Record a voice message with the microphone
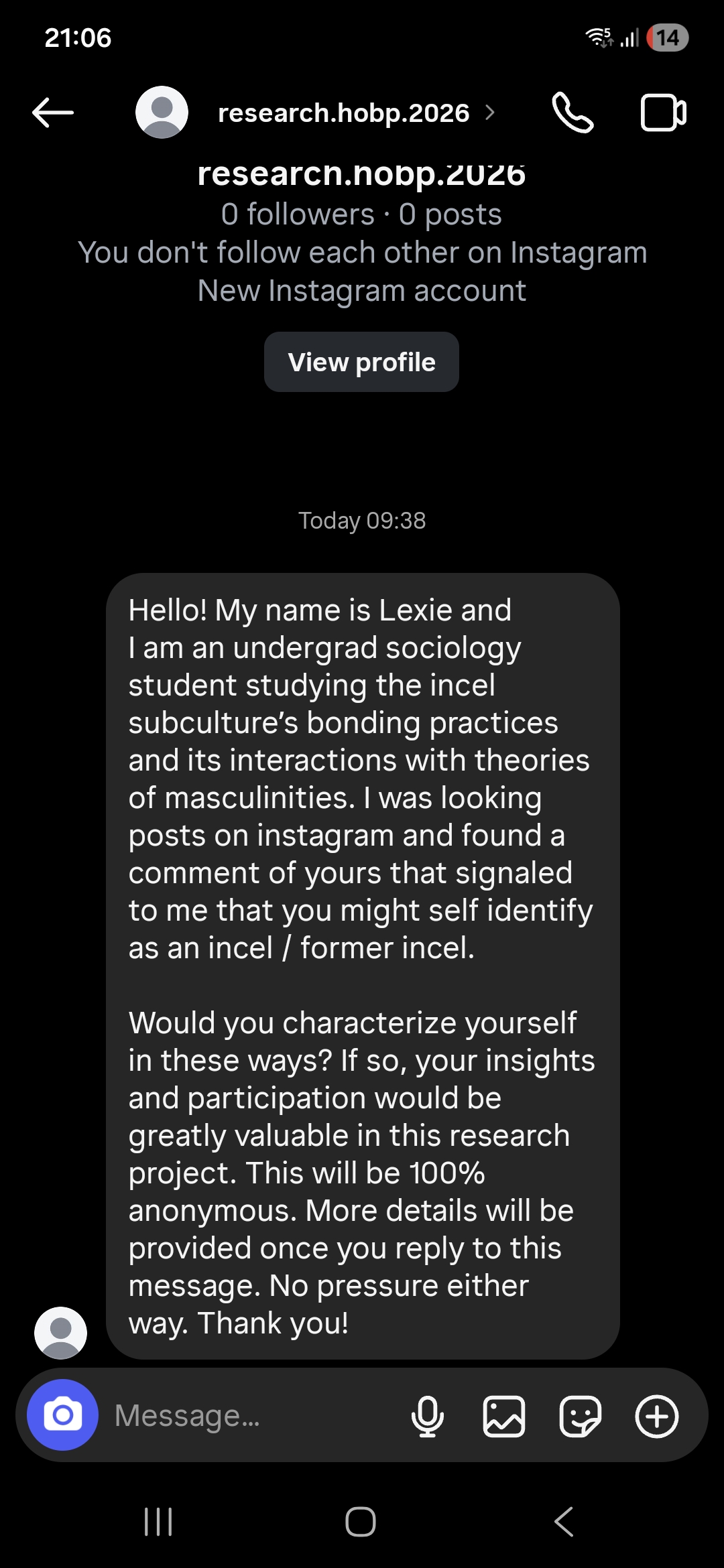Viewport: 724px width, 1568px height. [x=428, y=1416]
